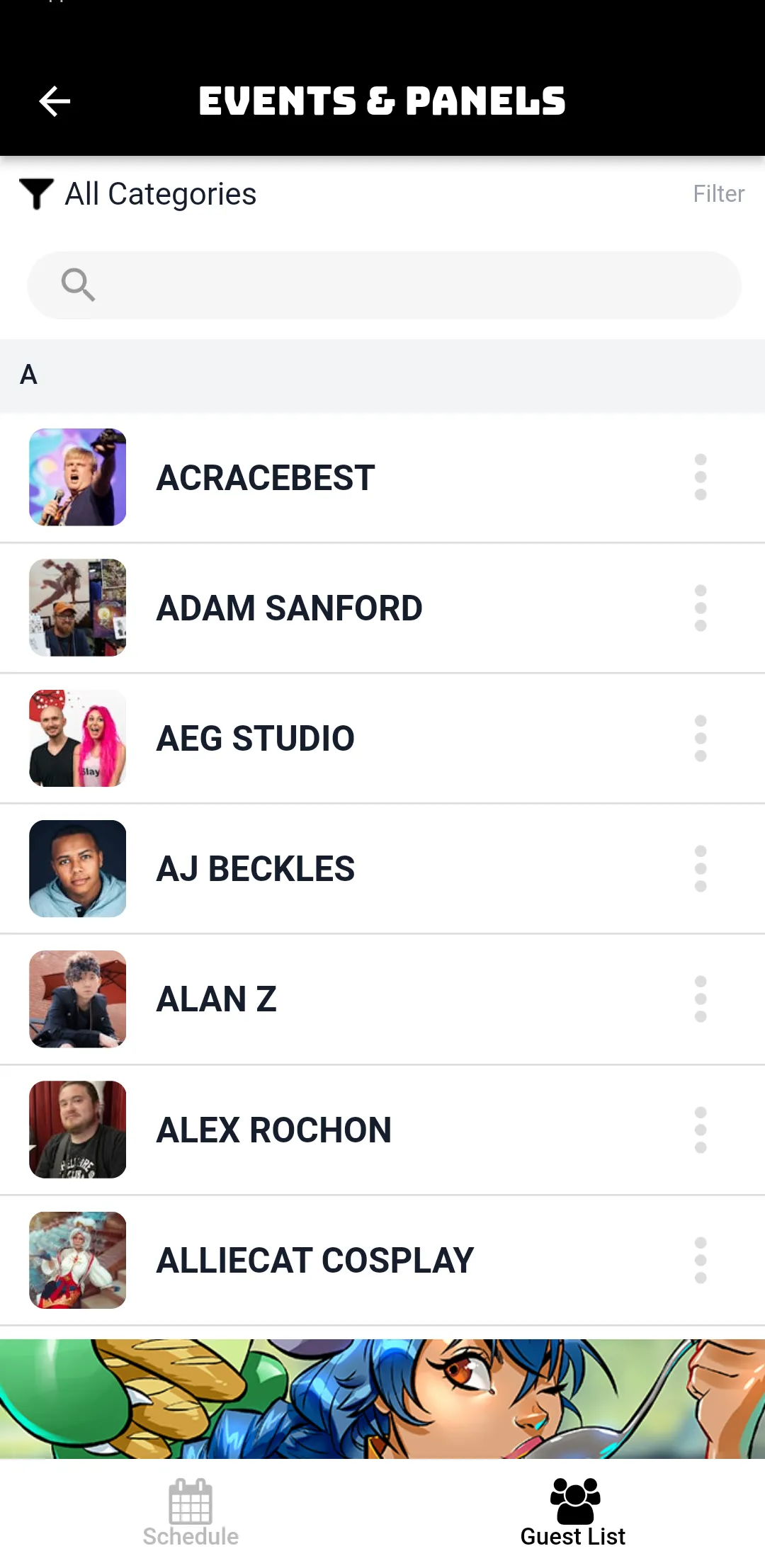Viewport: 765px width, 1568px height.
Task: Open the ACRACEBEST guest profile
Action: (x=266, y=478)
